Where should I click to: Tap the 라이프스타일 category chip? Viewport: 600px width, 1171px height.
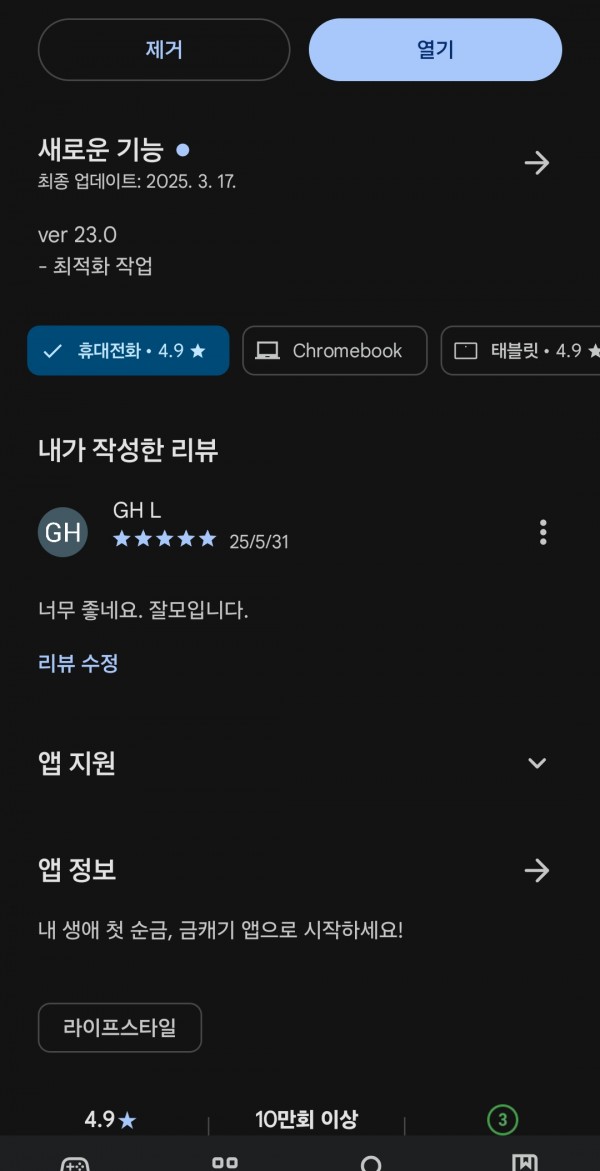pyautogui.click(x=120, y=1028)
